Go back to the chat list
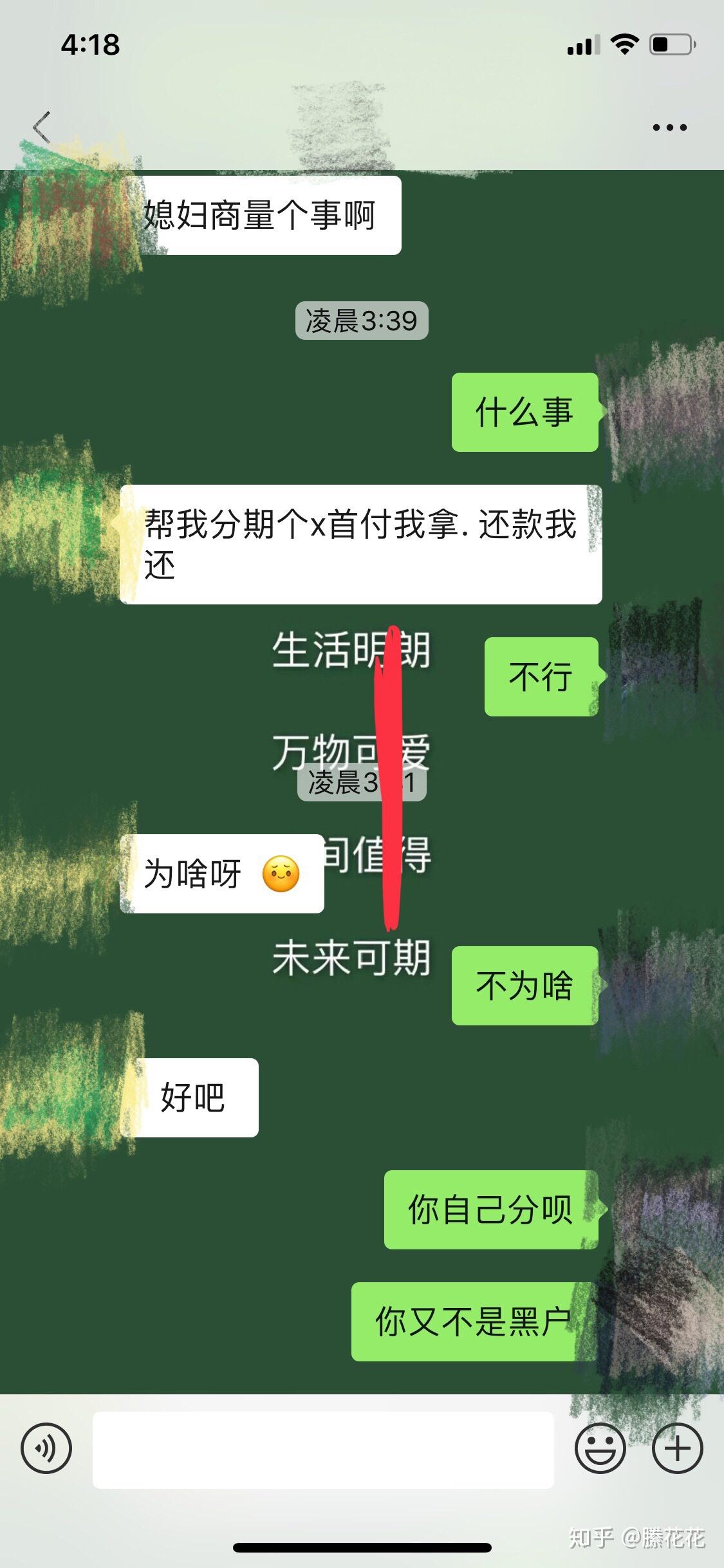The width and height of the screenshot is (724, 1568). (x=42, y=127)
